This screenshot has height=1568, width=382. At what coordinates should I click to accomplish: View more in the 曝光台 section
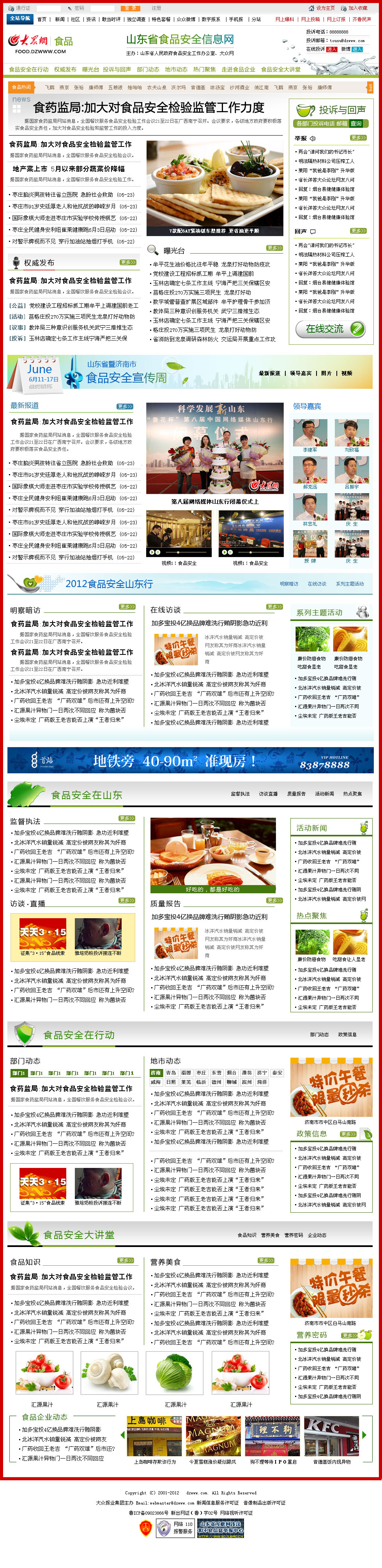point(274,249)
